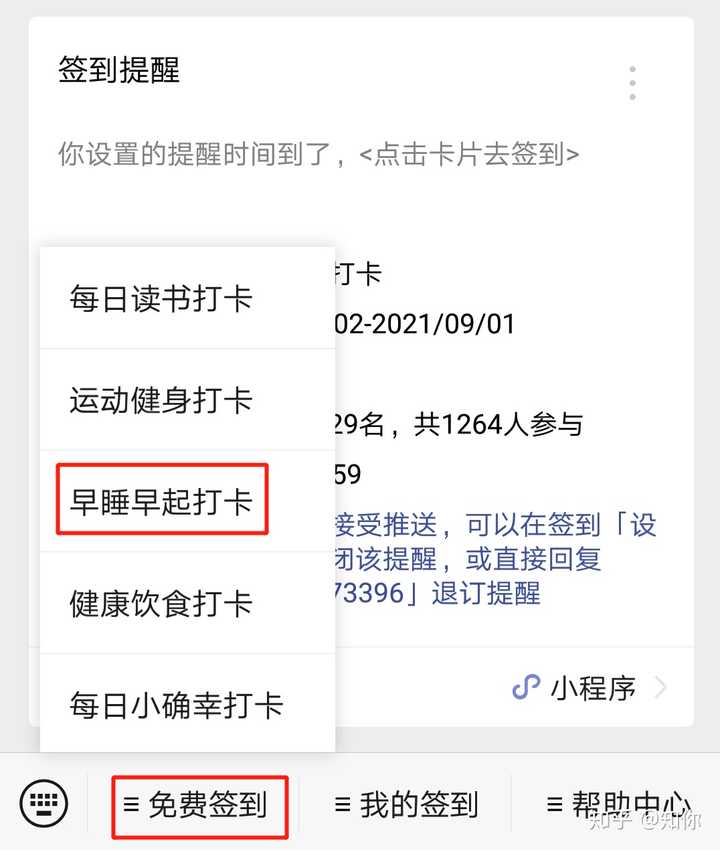The image size is (720, 850).
Task: Open 我的签到 menu
Action: click(406, 804)
